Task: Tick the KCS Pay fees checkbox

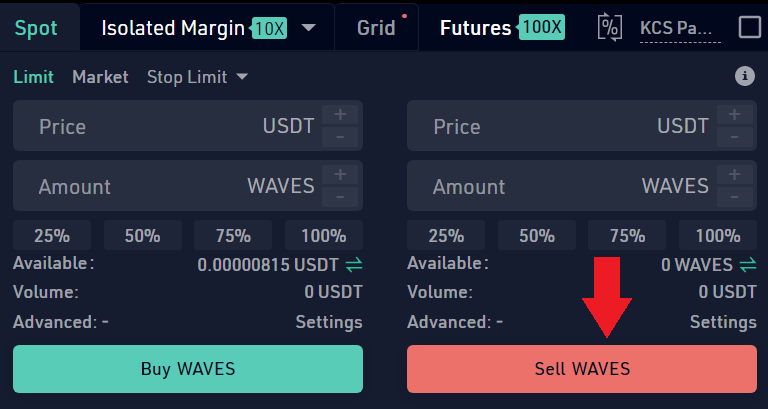Action: (x=749, y=27)
